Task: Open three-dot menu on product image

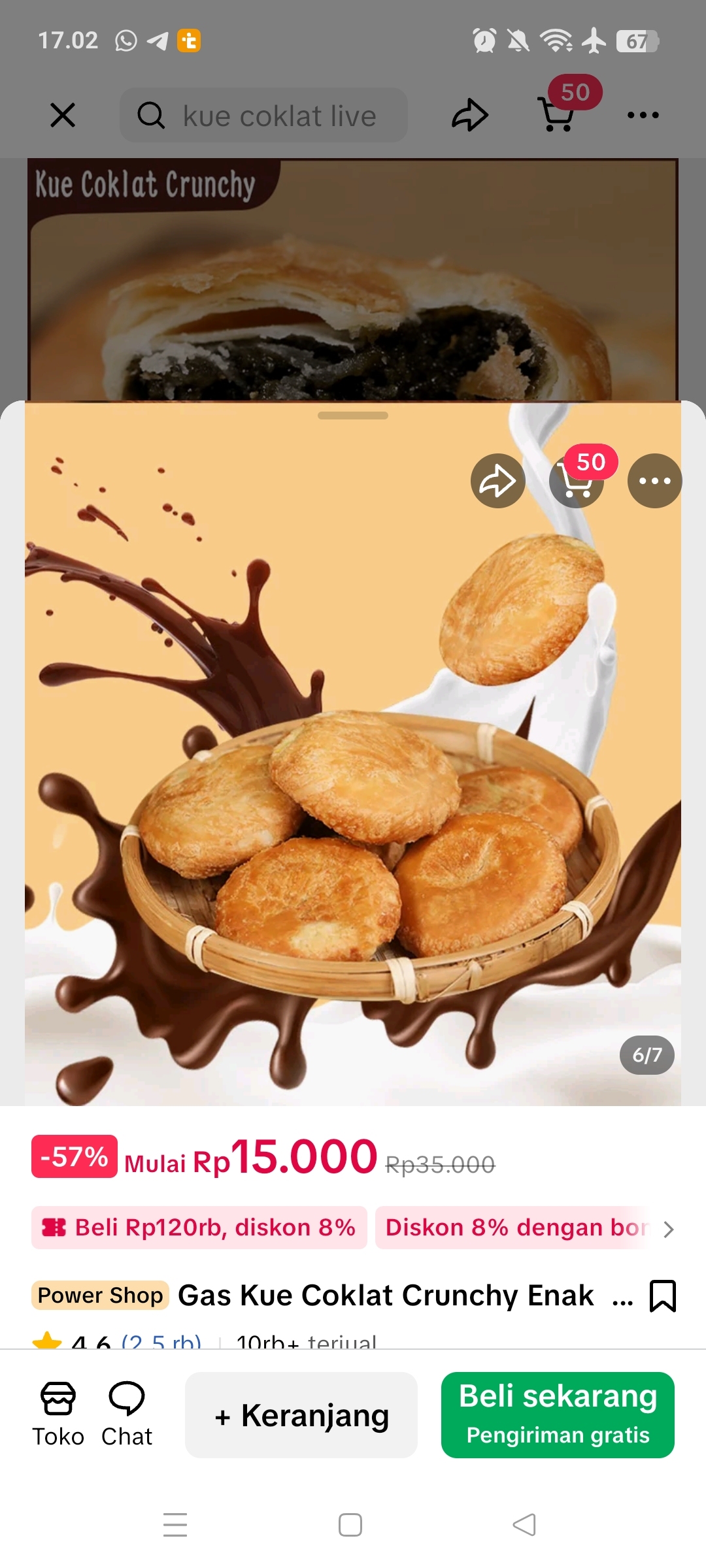Action: coord(654,481)
